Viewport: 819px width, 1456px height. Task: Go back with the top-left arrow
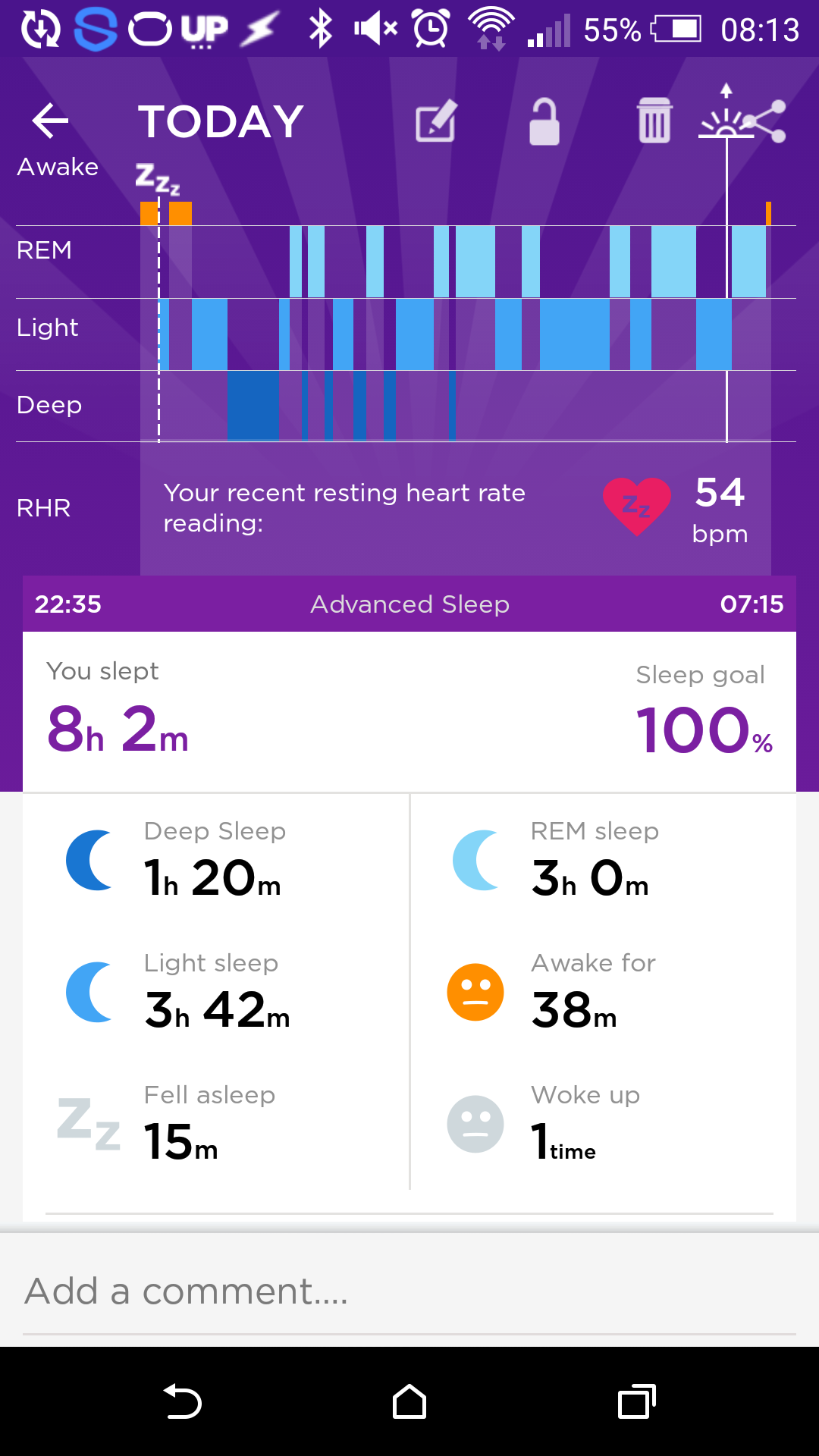click(50, 121)
